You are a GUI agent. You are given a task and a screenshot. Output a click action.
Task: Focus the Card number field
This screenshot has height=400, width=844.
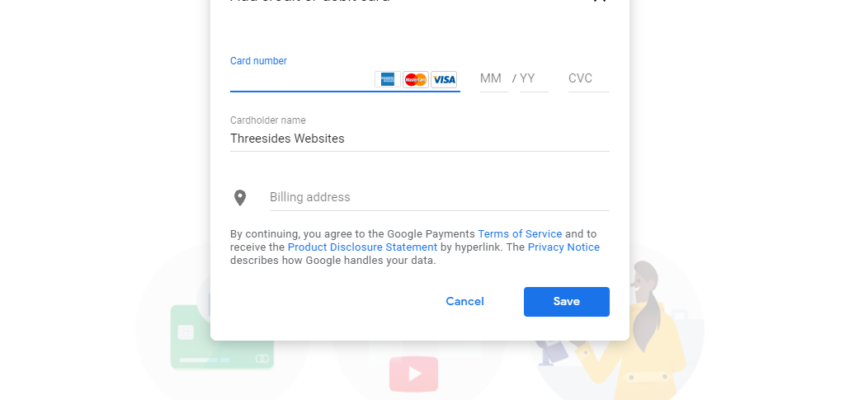[300, 79]
